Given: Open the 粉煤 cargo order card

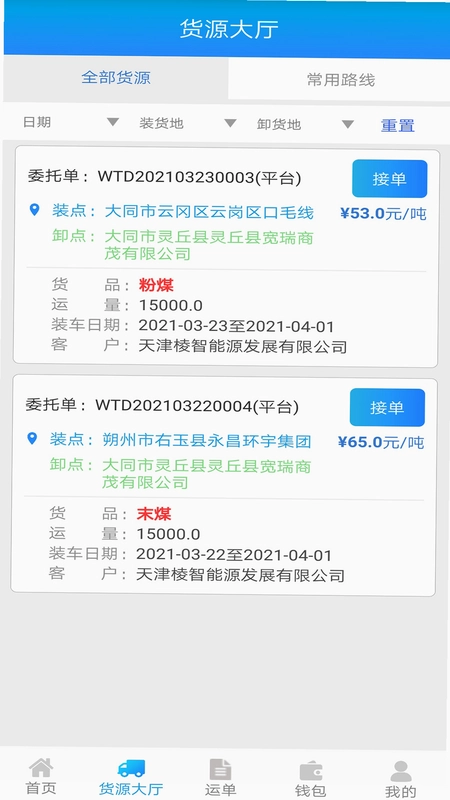Looking at the screenshot, I should pos(226,257).
